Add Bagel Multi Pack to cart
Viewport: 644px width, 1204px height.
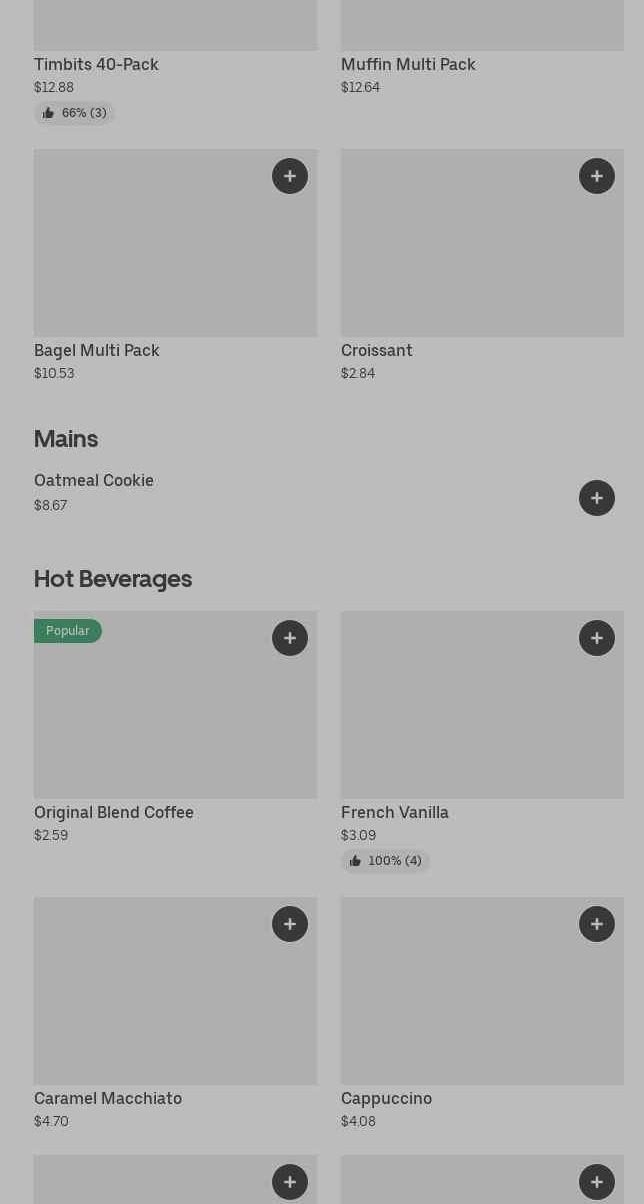(290, 176)
